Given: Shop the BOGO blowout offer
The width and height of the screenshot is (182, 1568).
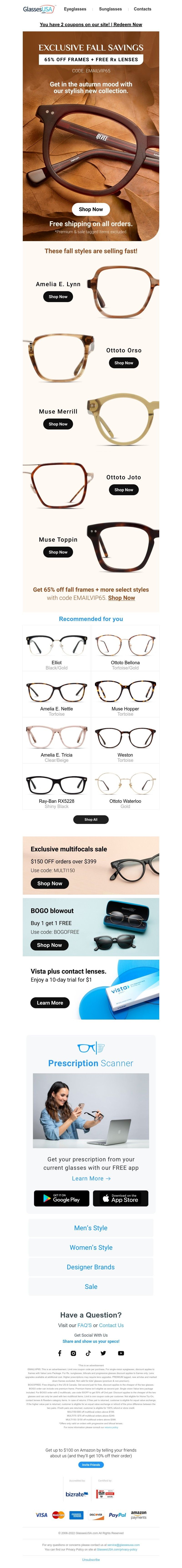Looking at the screenshot, I should click(x=49, y=945).
